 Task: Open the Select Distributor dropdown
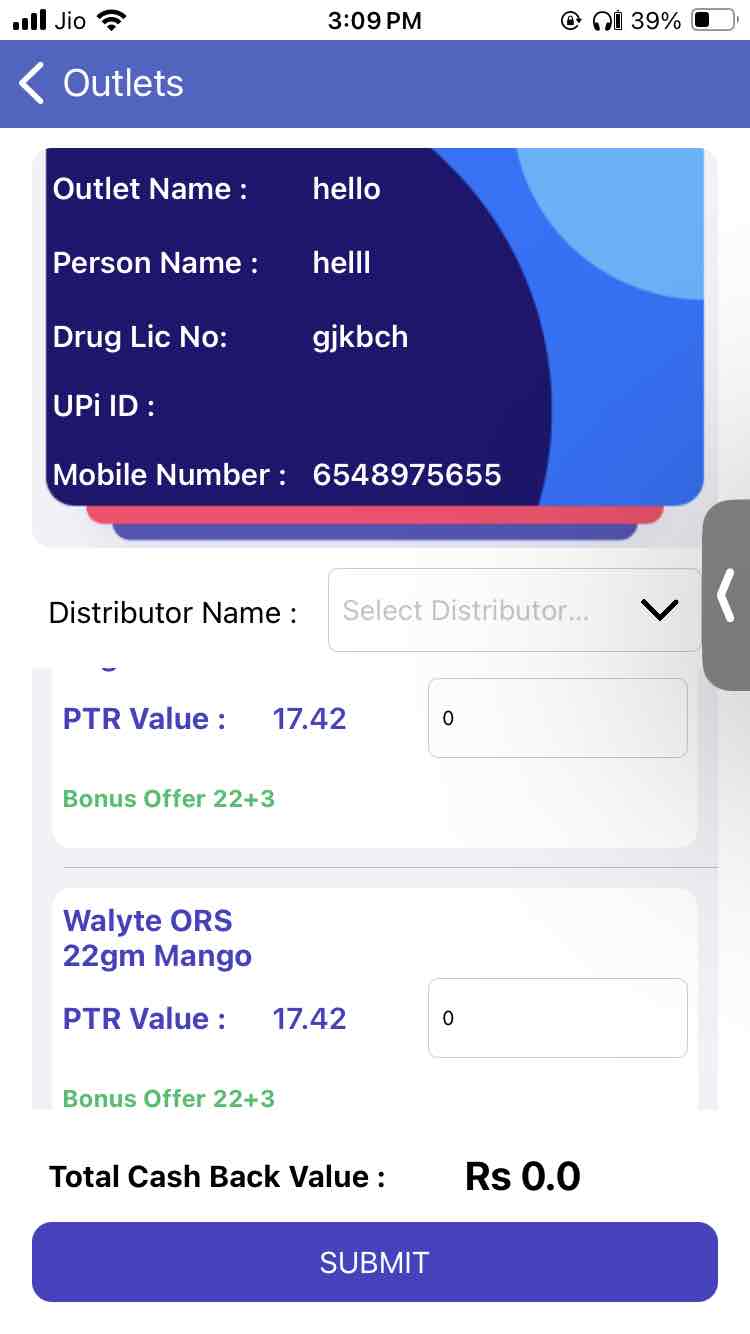click(x=514, y=610)
